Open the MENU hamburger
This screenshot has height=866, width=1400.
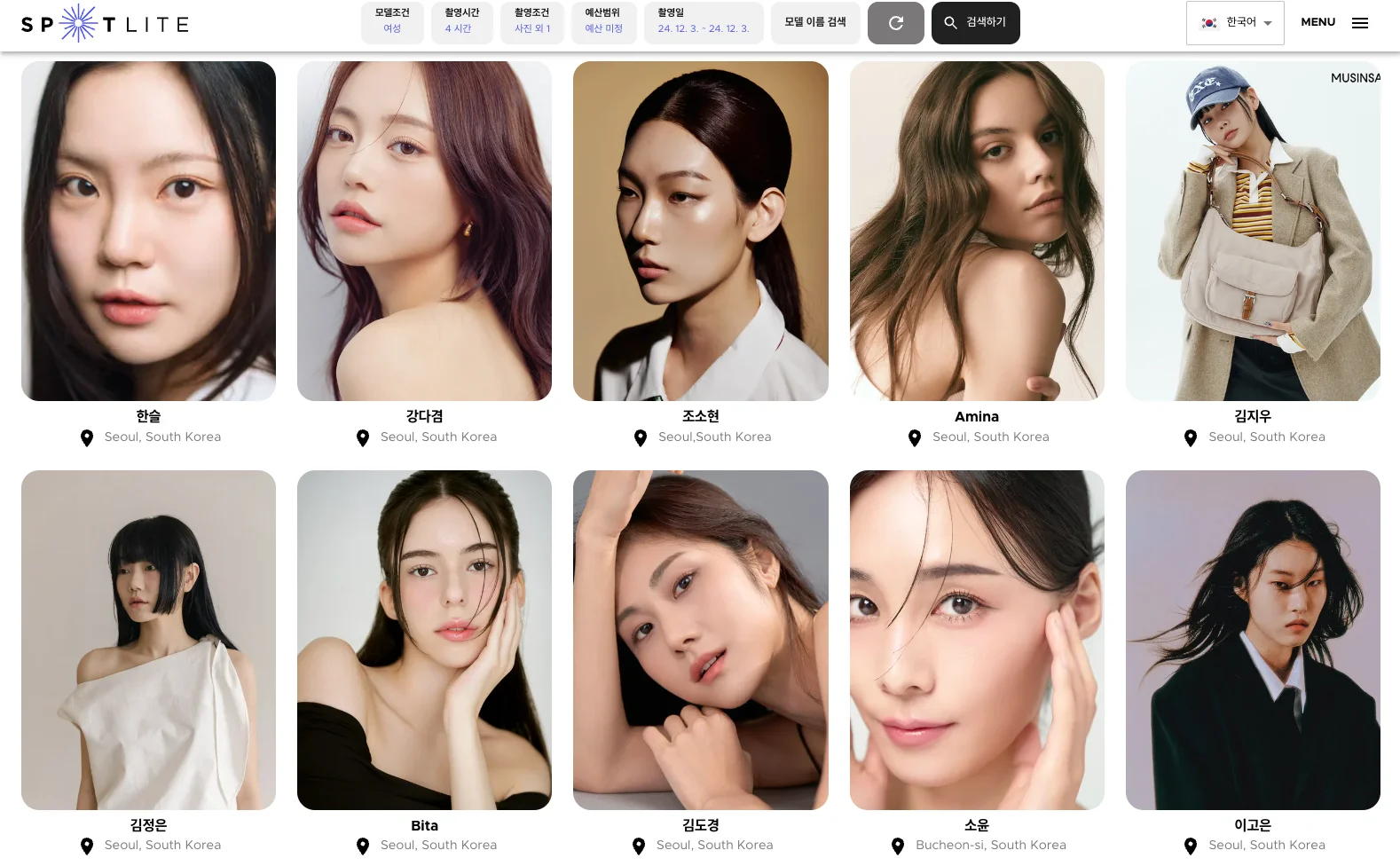pos(1334,23)
